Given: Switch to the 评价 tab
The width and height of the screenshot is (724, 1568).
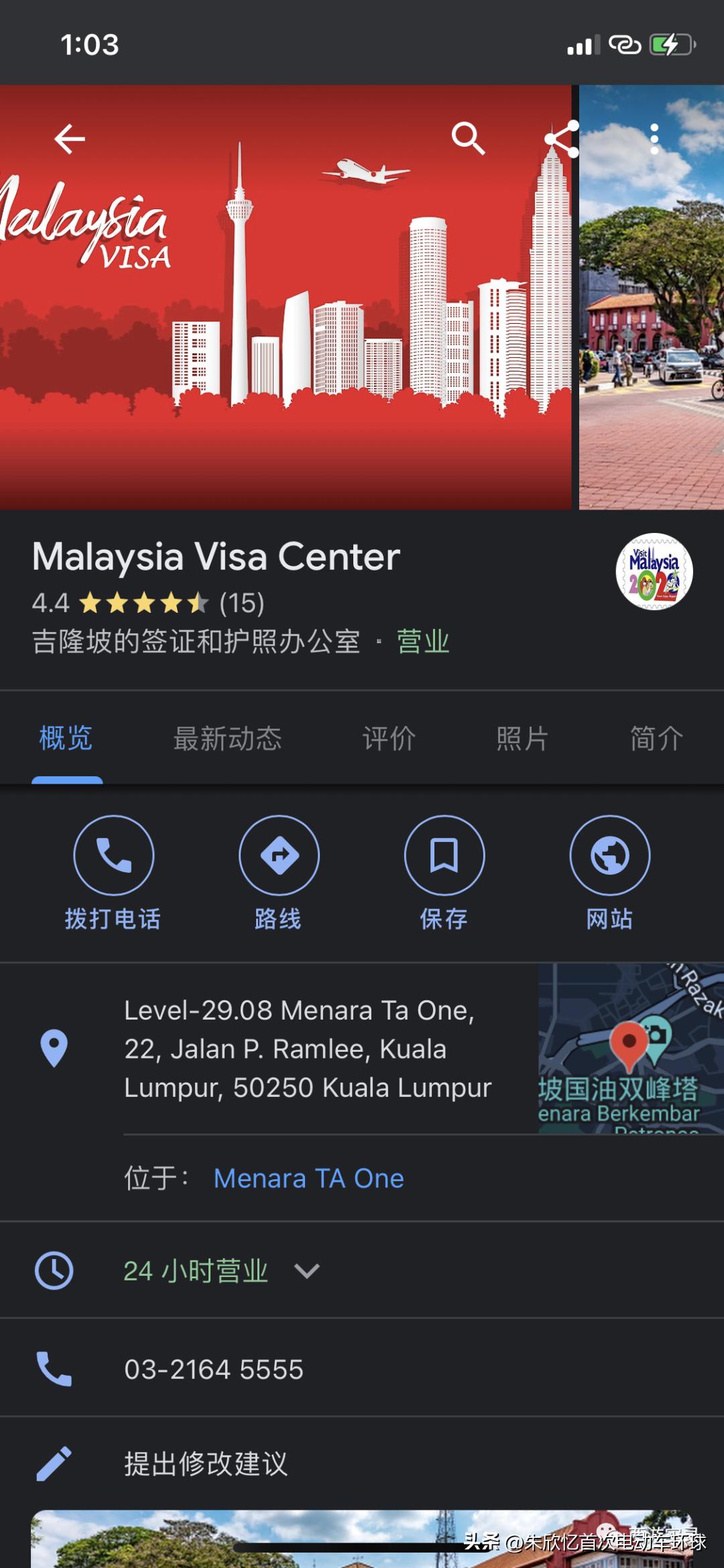Looking at the screenshot, I should [x=389, y=739].
